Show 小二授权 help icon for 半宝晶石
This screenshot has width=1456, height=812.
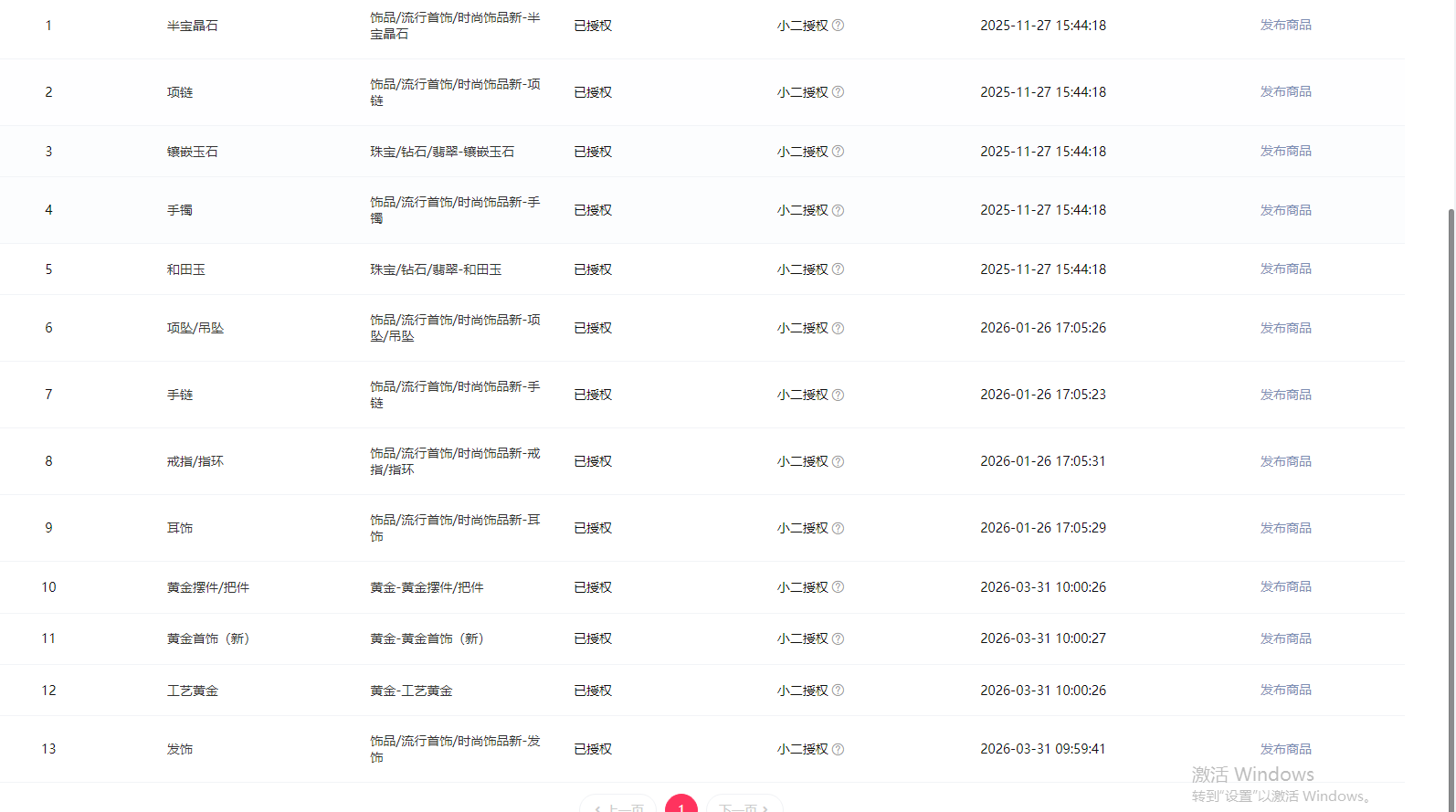coord(839,26)
